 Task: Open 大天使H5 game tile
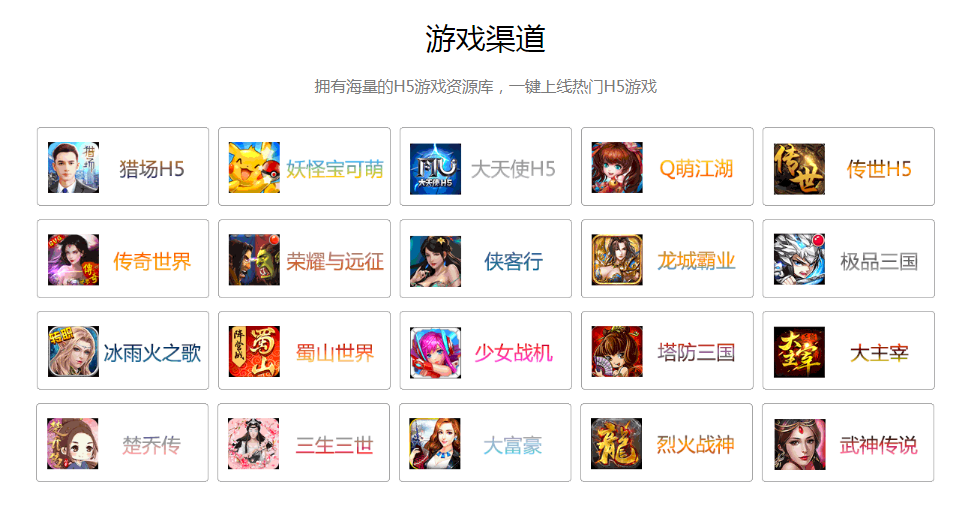click(x=486, y=167)
